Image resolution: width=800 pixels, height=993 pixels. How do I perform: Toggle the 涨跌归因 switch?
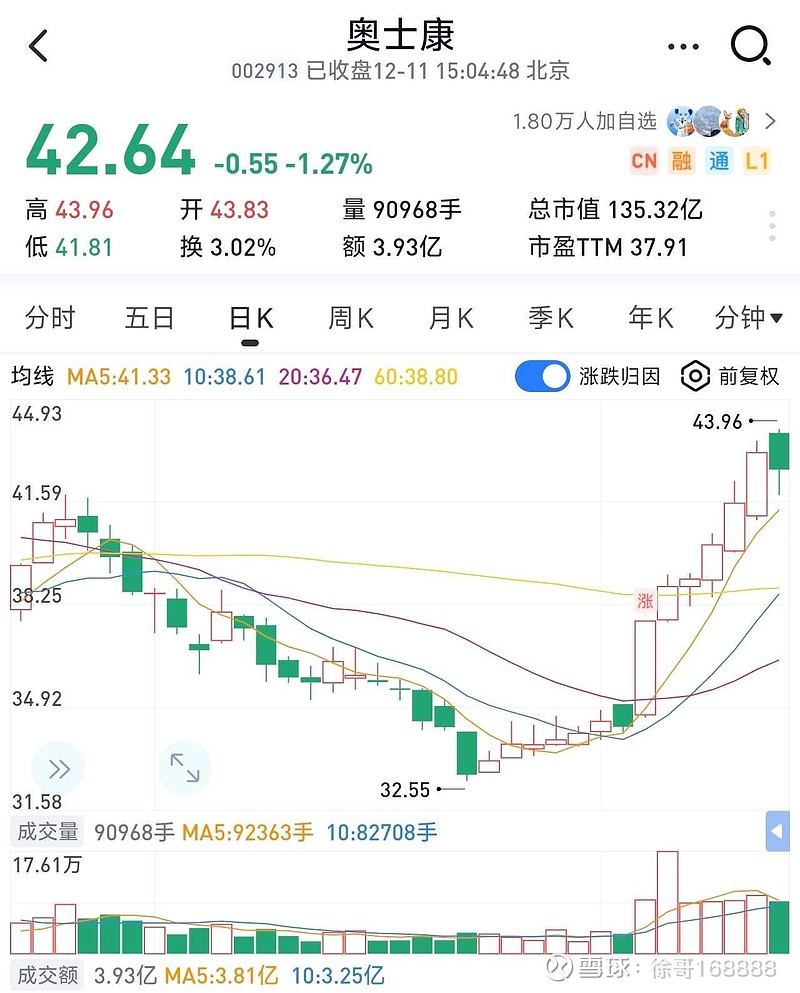(x=542, y=377)
